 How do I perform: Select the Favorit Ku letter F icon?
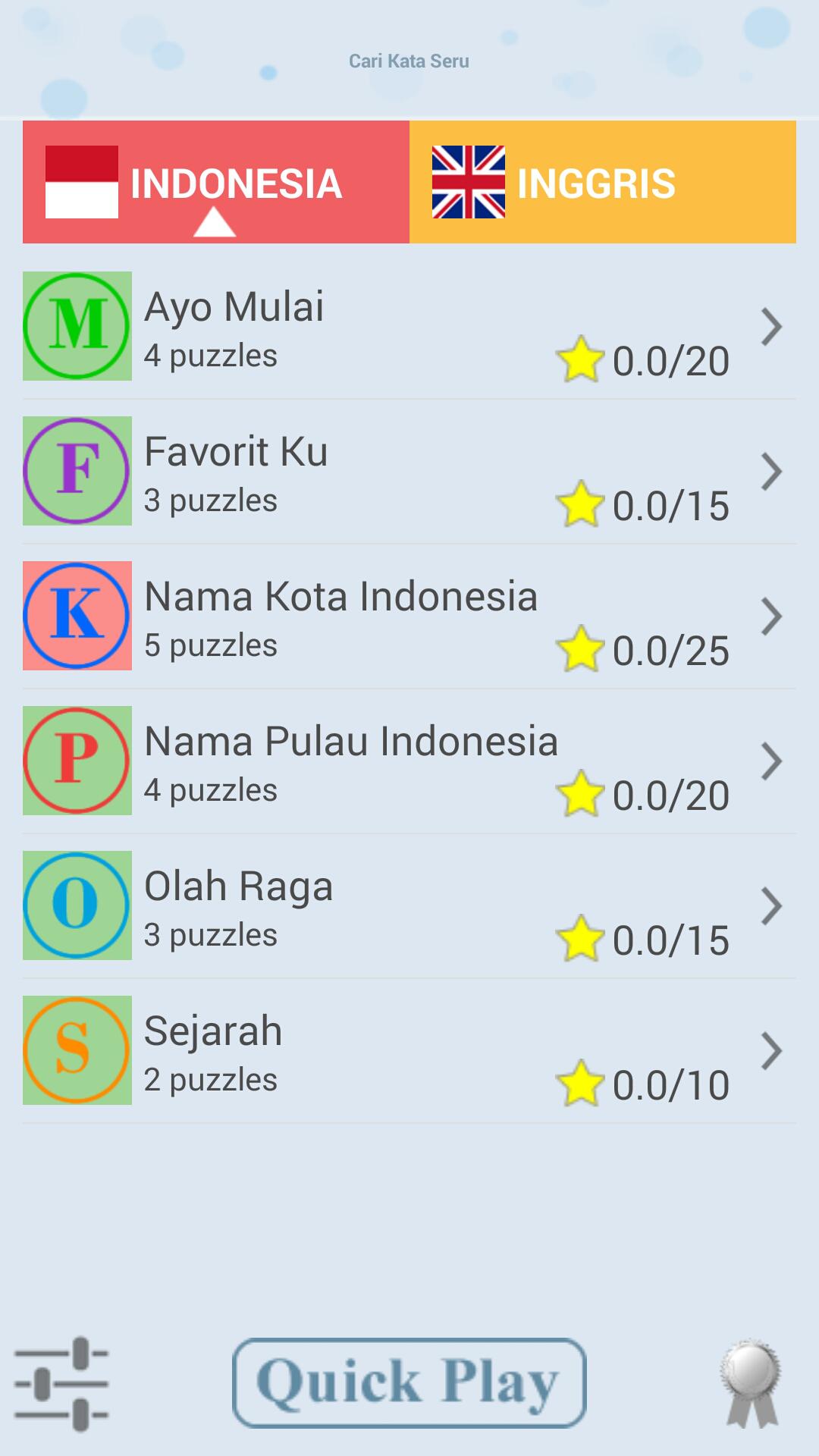pyautogui.click(x=76, y=470)
